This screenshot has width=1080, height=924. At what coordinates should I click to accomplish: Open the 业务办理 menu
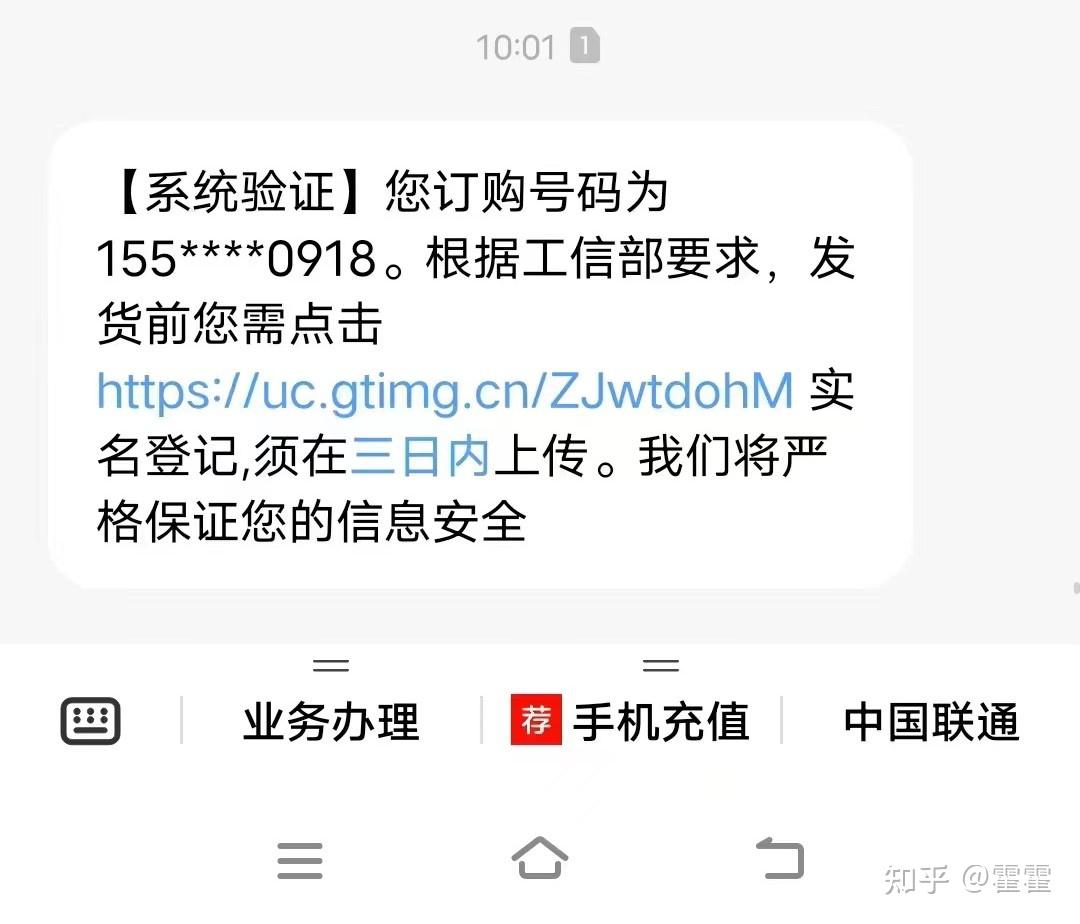(x=331, y=721)
